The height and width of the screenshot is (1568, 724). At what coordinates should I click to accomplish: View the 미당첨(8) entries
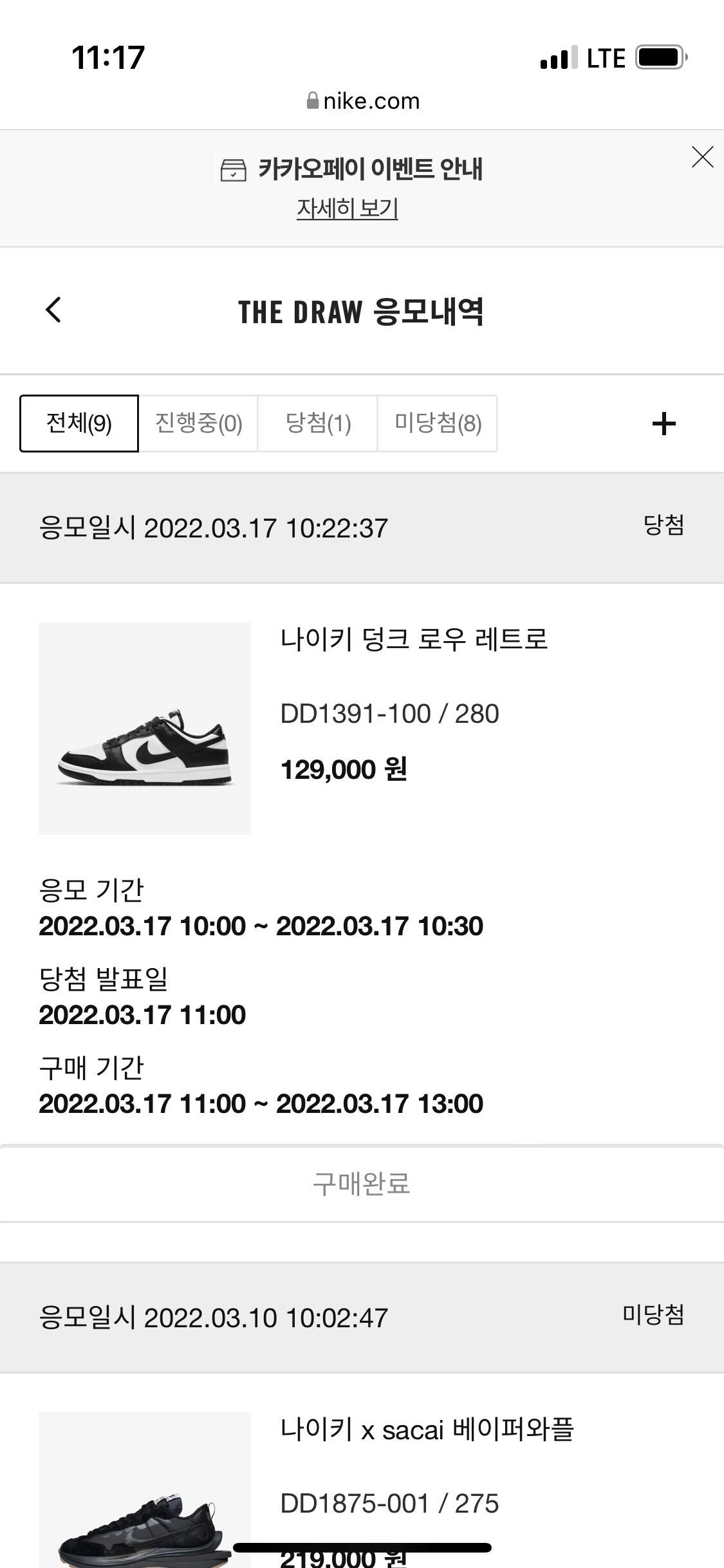click(438, 424)
